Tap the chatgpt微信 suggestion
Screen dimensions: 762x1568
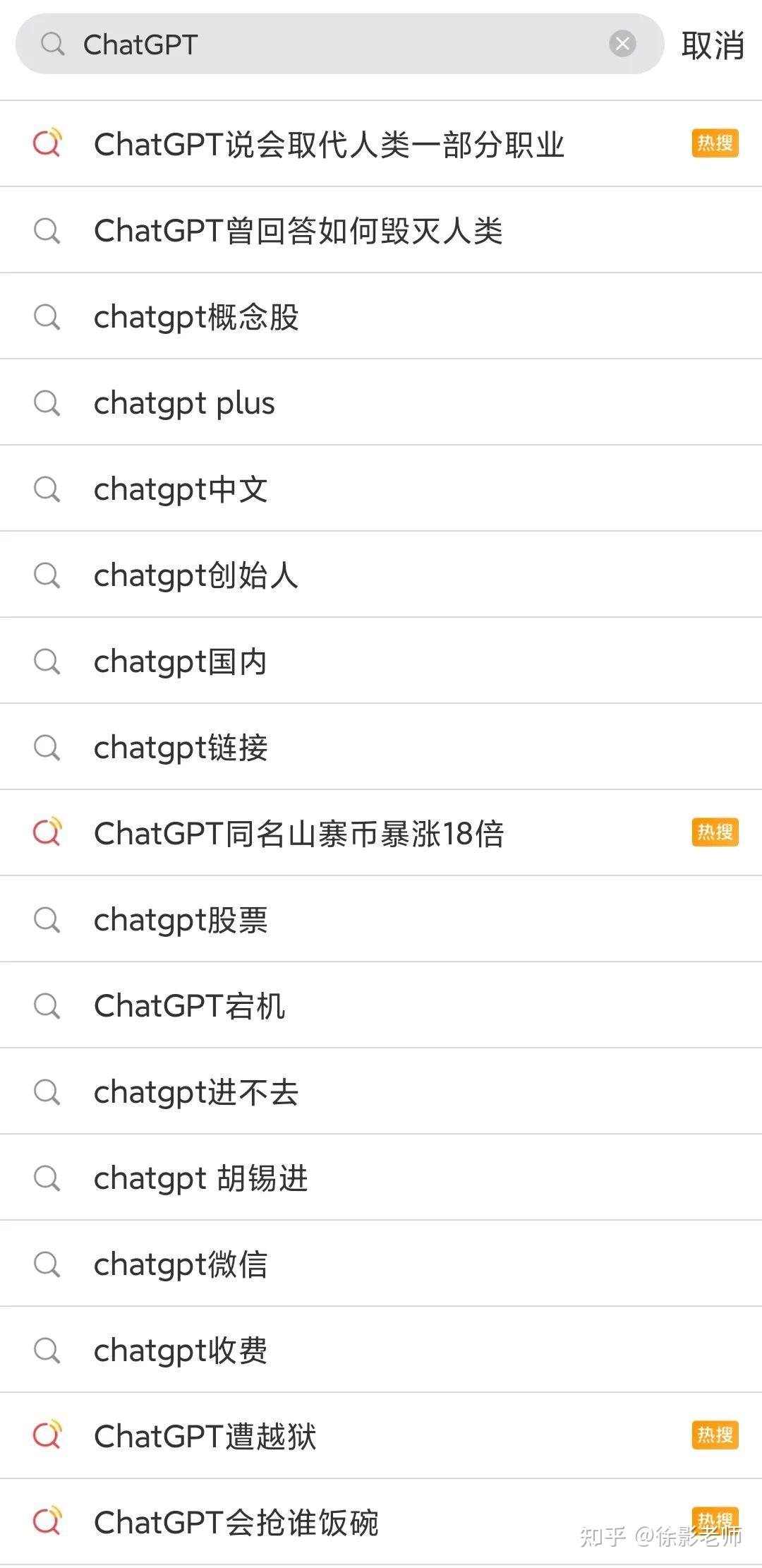(181, 1264)
